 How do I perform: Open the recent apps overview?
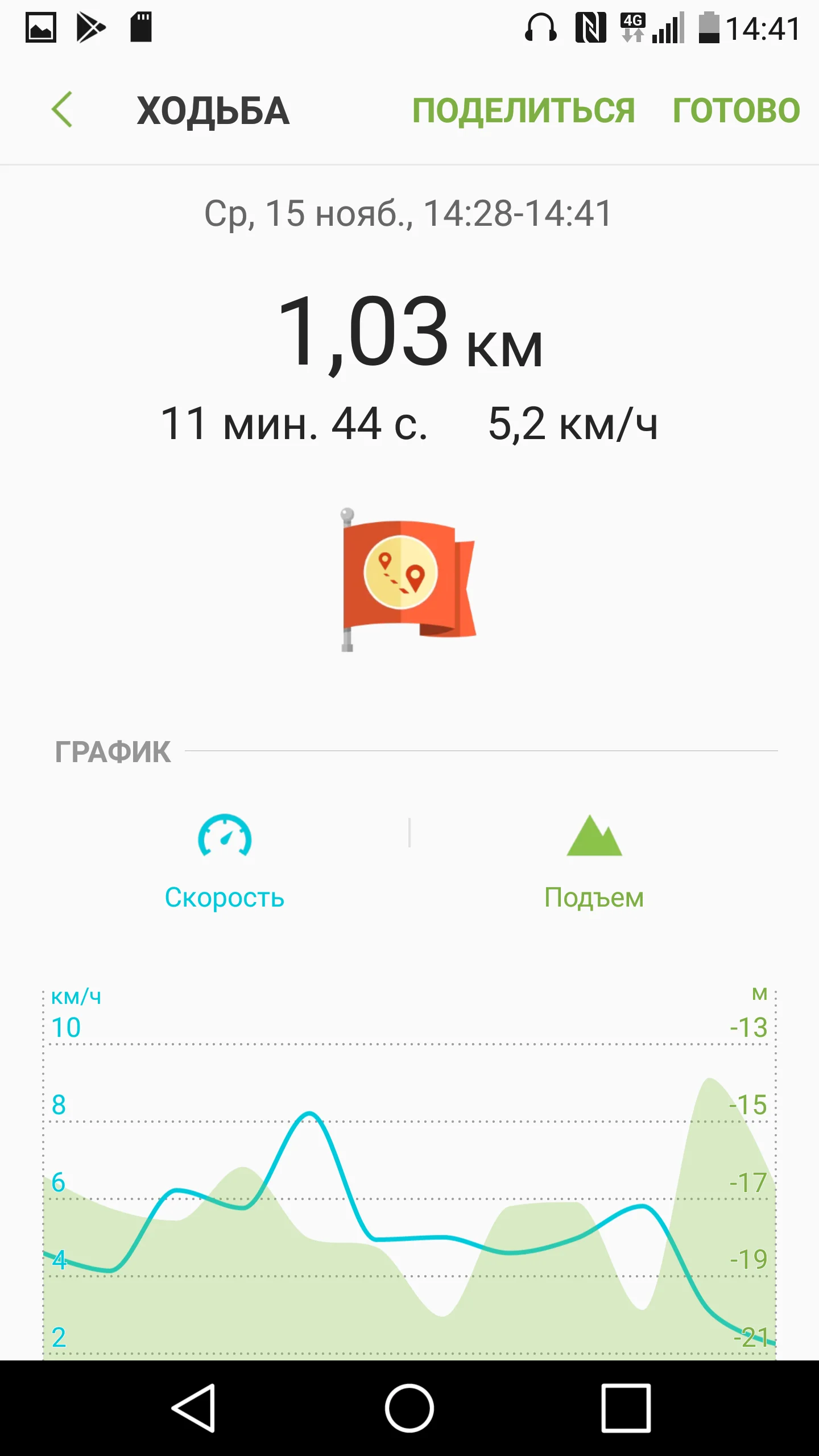tap(626, 1408)
